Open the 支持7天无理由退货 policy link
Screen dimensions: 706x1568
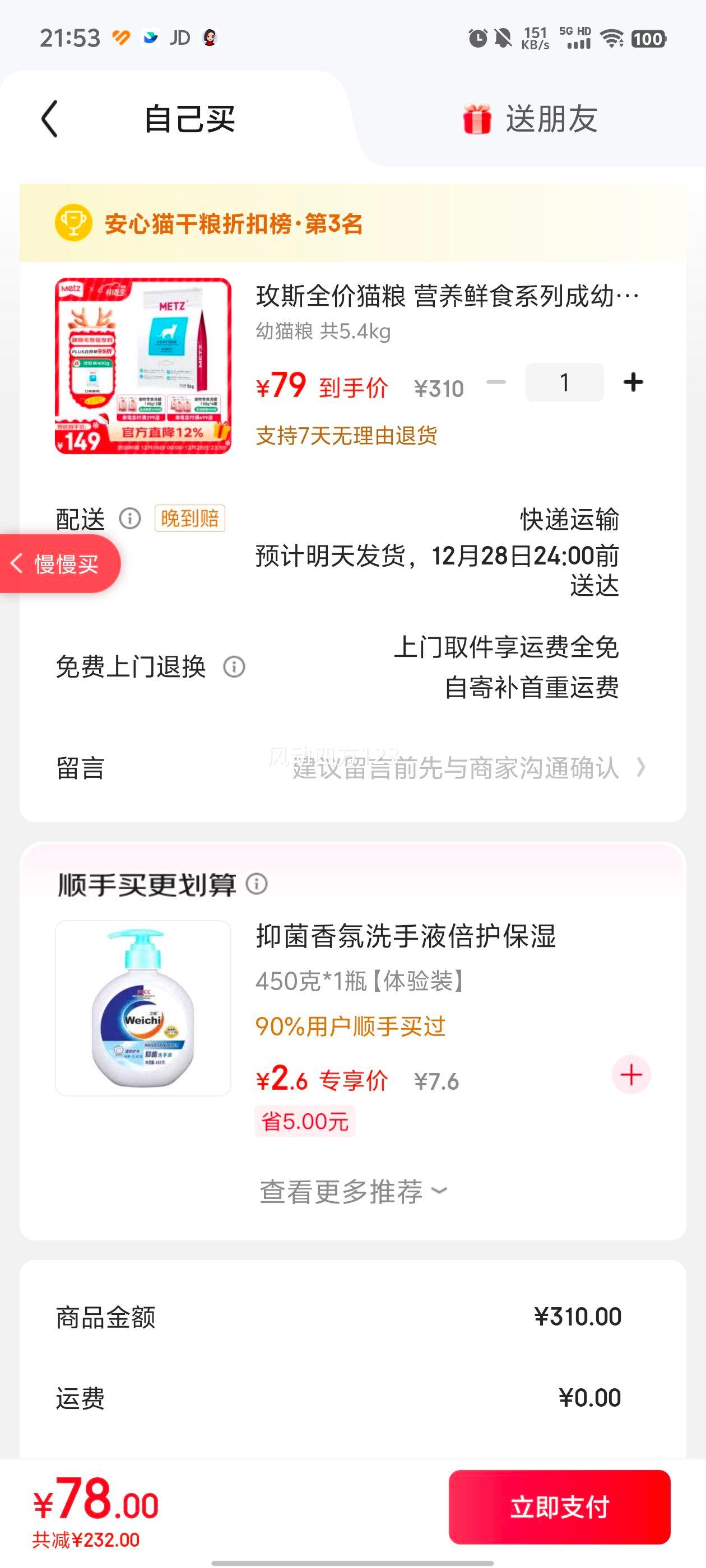click(348, 435)
